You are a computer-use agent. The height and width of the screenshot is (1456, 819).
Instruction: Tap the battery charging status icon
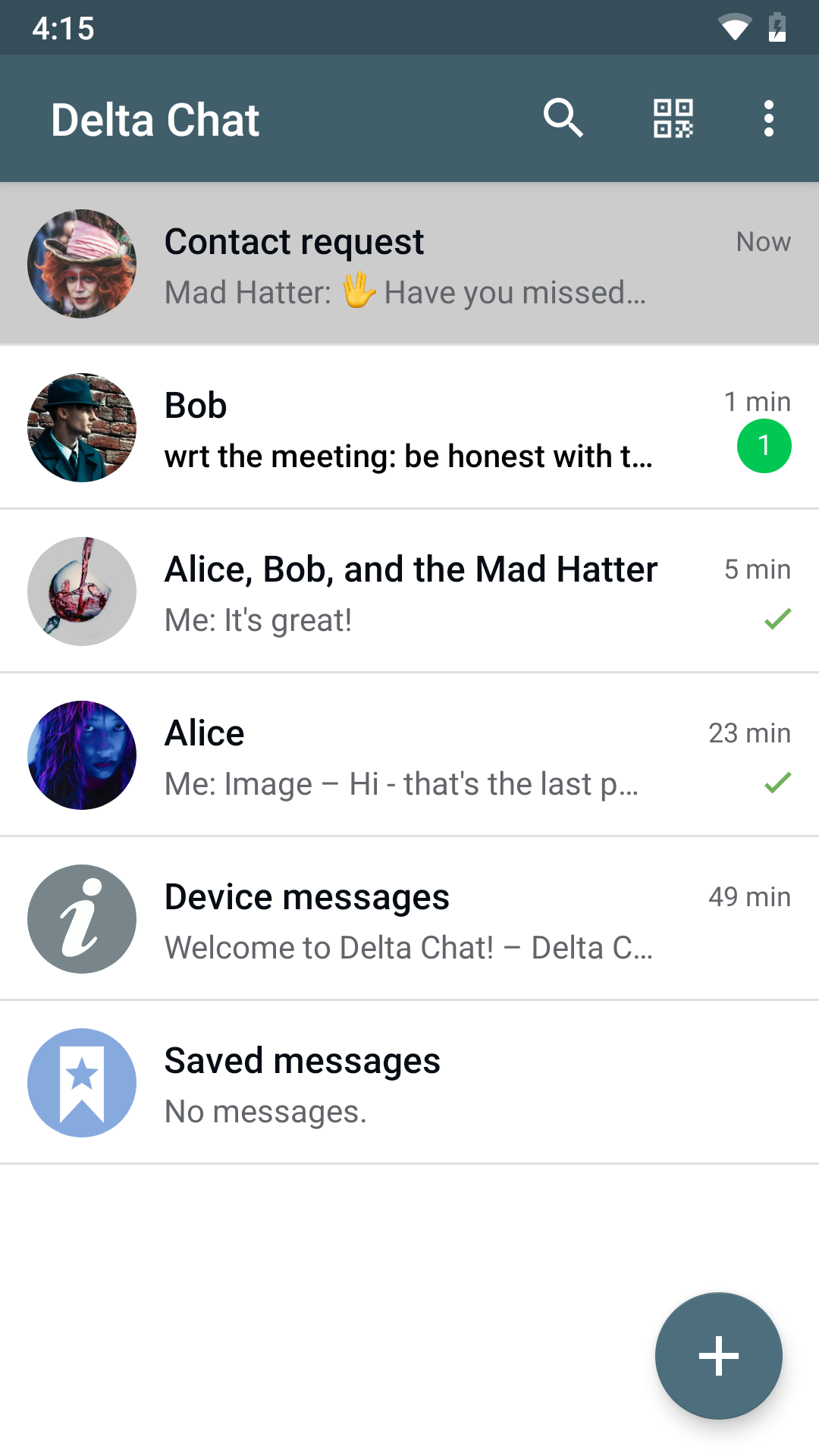(x=778, y=27)
